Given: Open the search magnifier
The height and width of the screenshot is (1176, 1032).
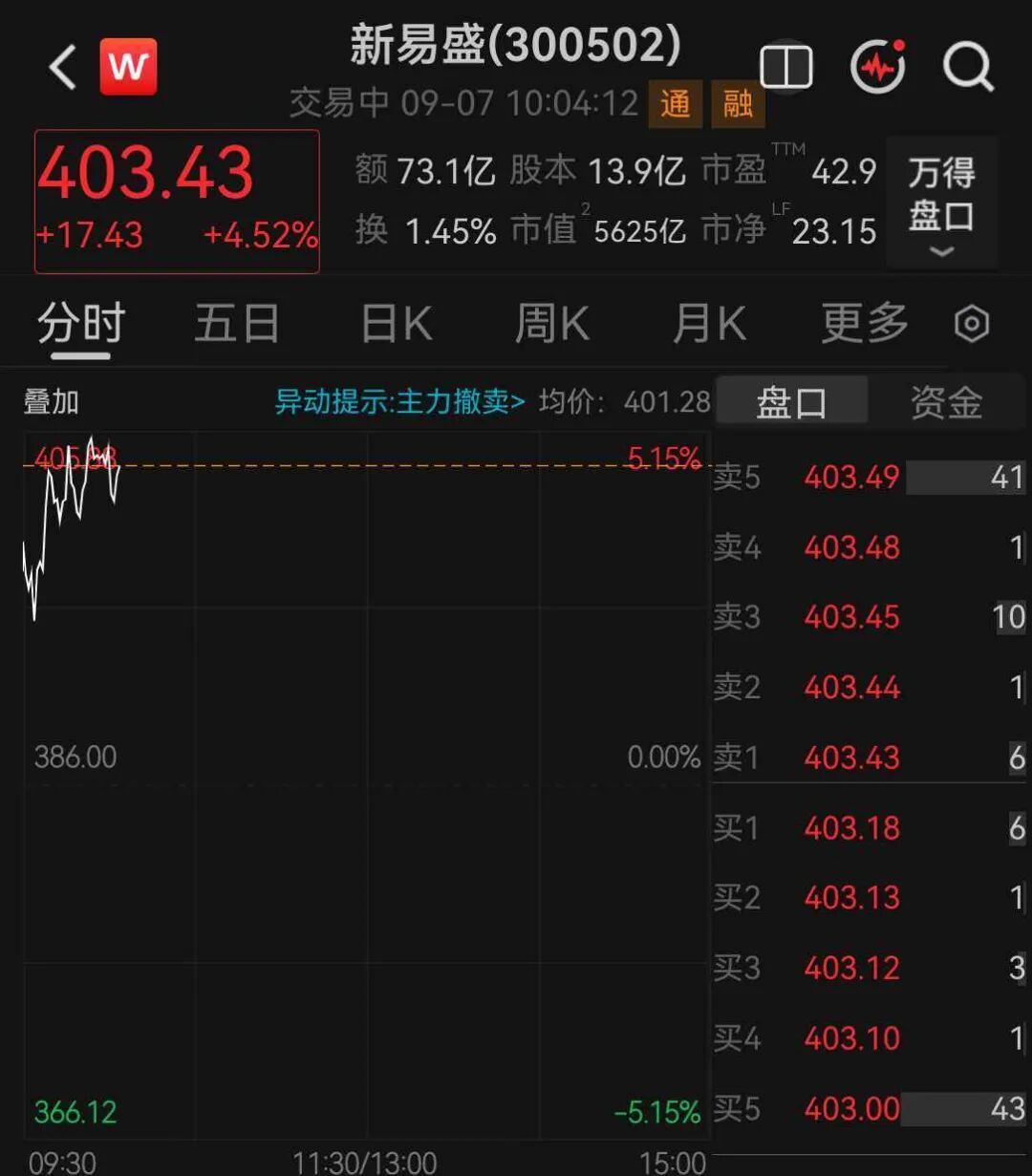Looking at the screenshot, I should [968, 68].
